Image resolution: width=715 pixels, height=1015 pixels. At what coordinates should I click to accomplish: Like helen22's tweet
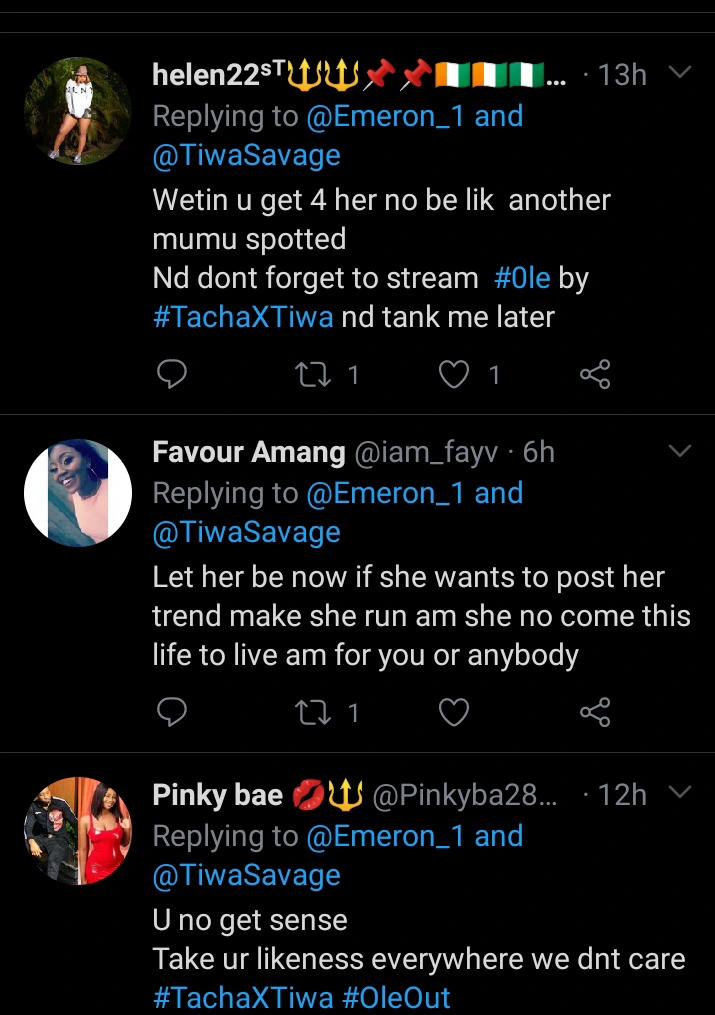(455, 374)
